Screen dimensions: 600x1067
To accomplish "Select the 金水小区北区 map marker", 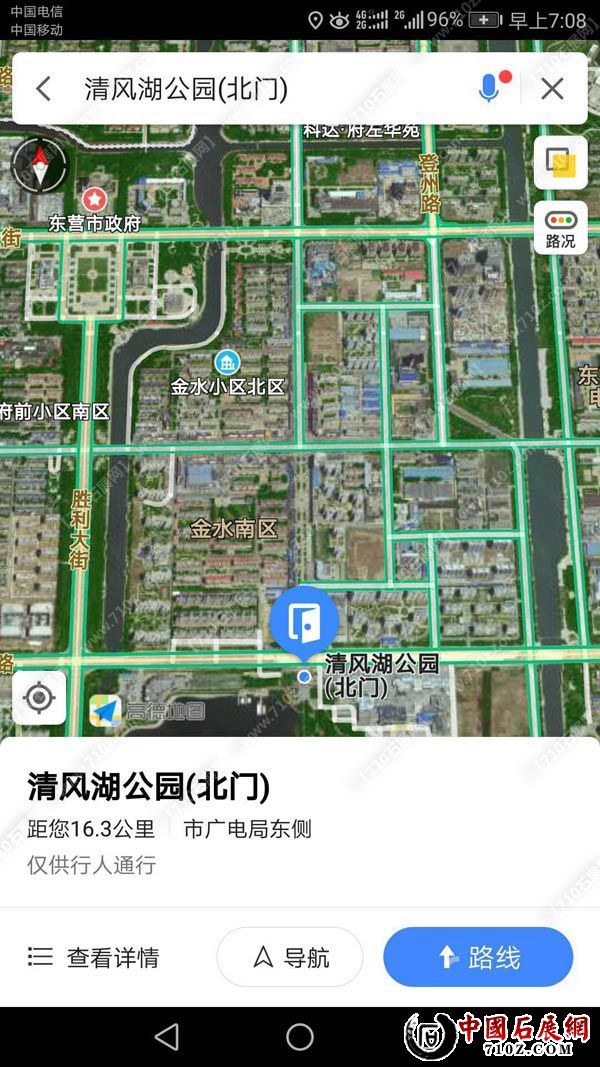I will pyautogui.click(x=228, y=363).
